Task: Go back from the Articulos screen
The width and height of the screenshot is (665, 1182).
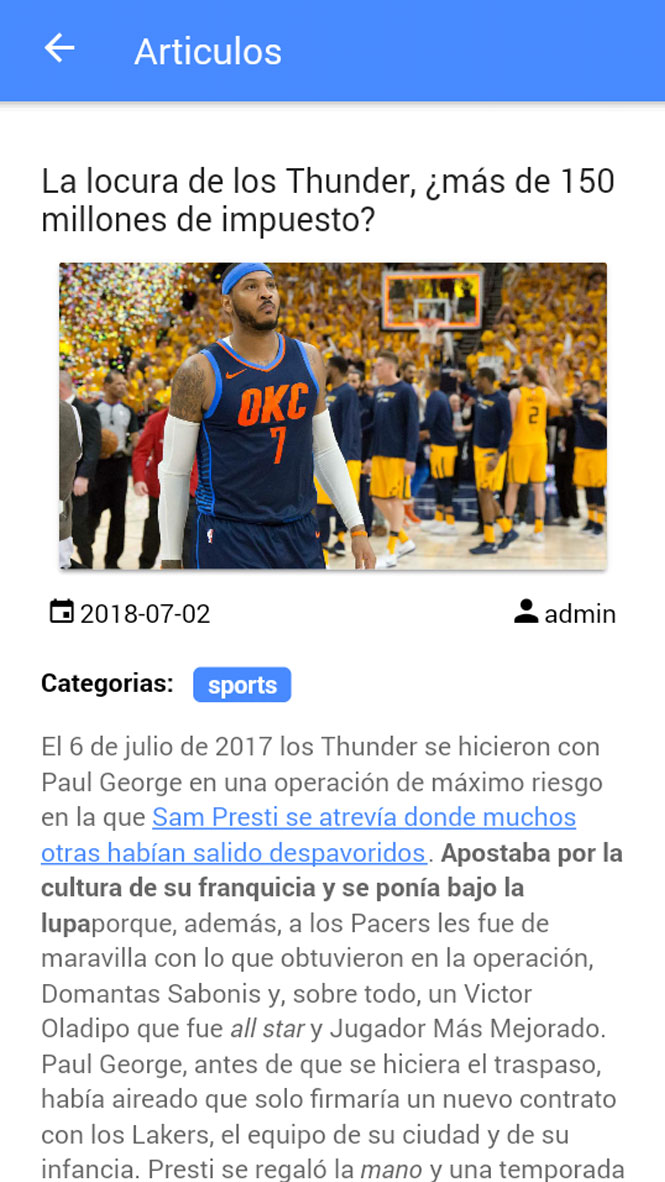Action: pyautogui.click(x=59, y=48)
